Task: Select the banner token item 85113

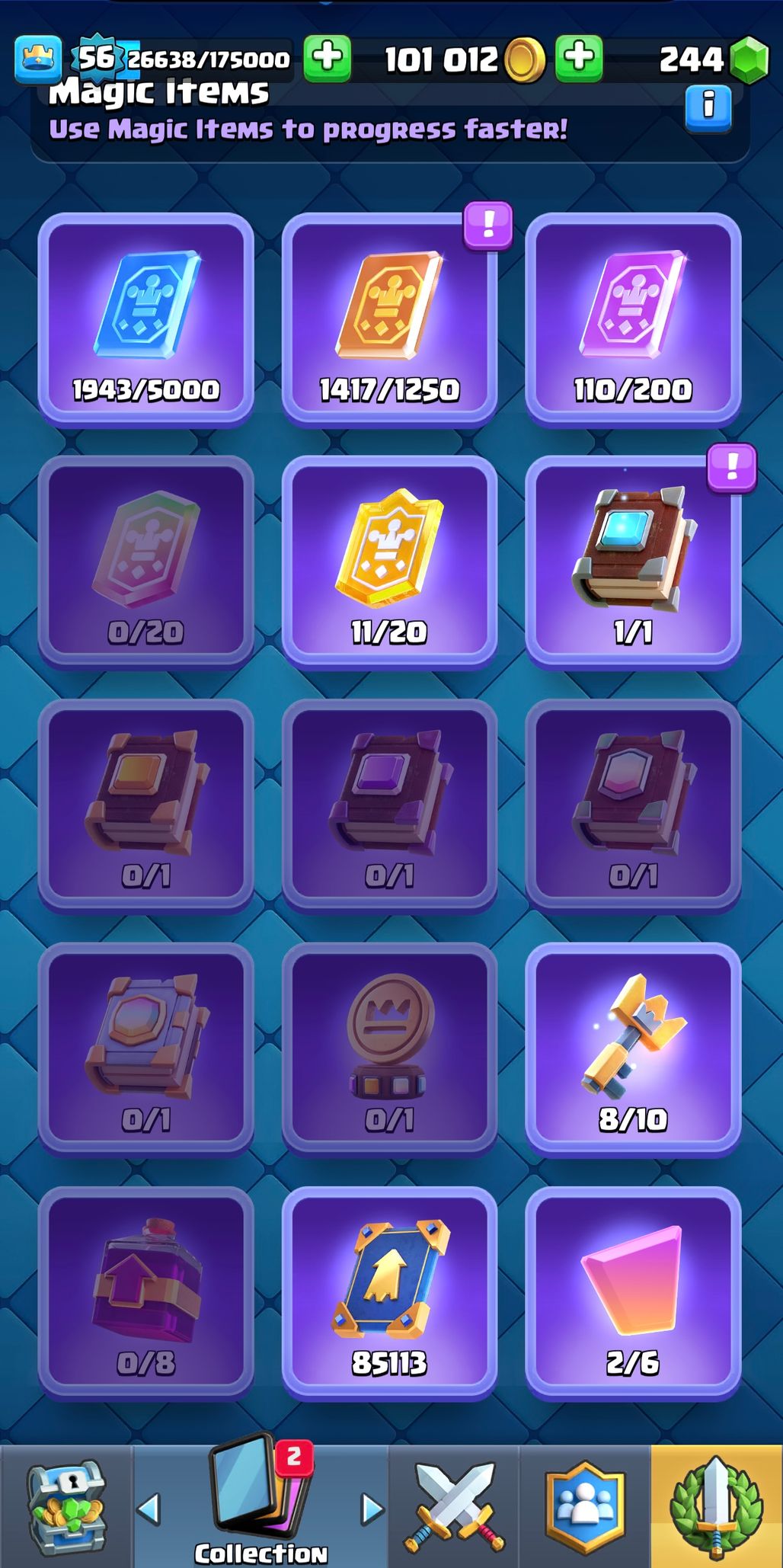Action: click(389, 1293)
